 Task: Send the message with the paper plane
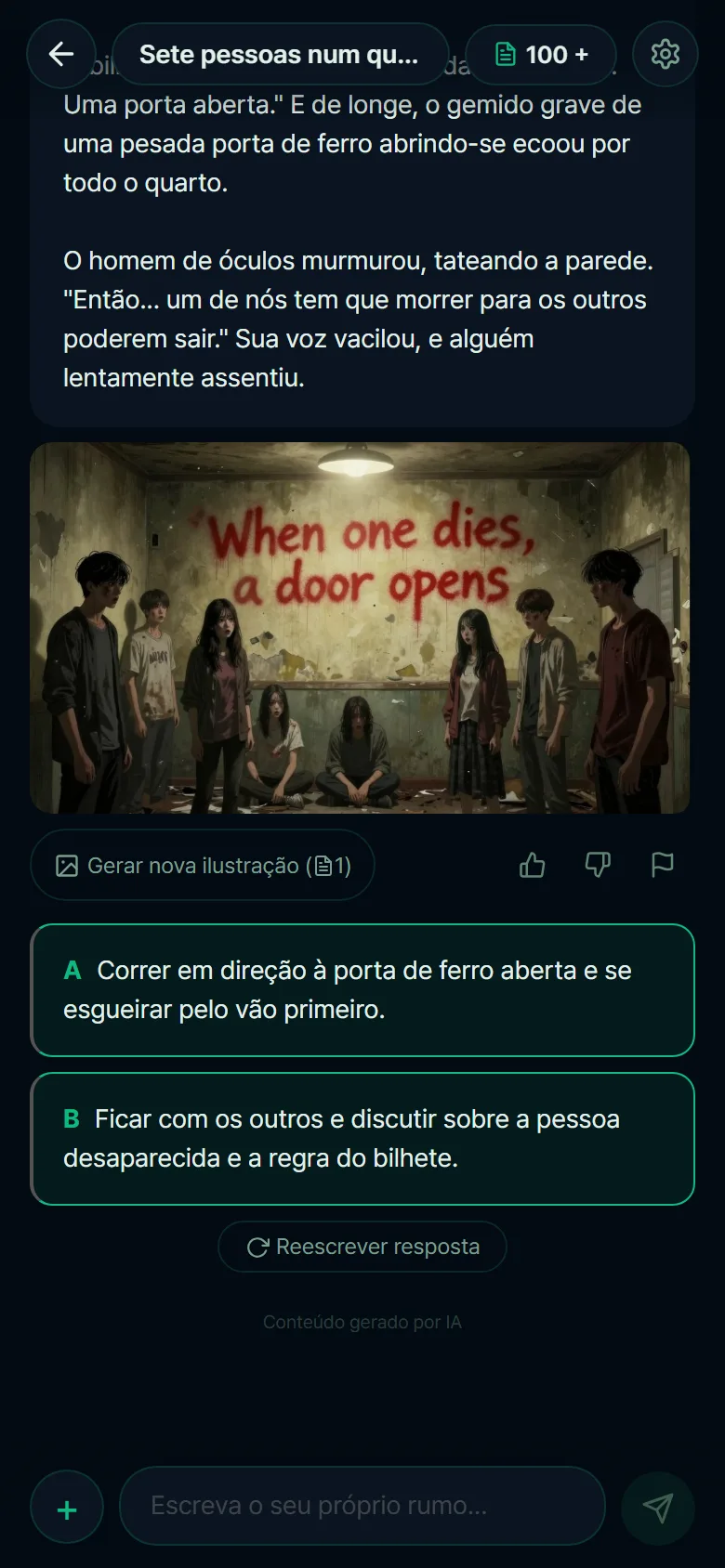coord(658,1509)
